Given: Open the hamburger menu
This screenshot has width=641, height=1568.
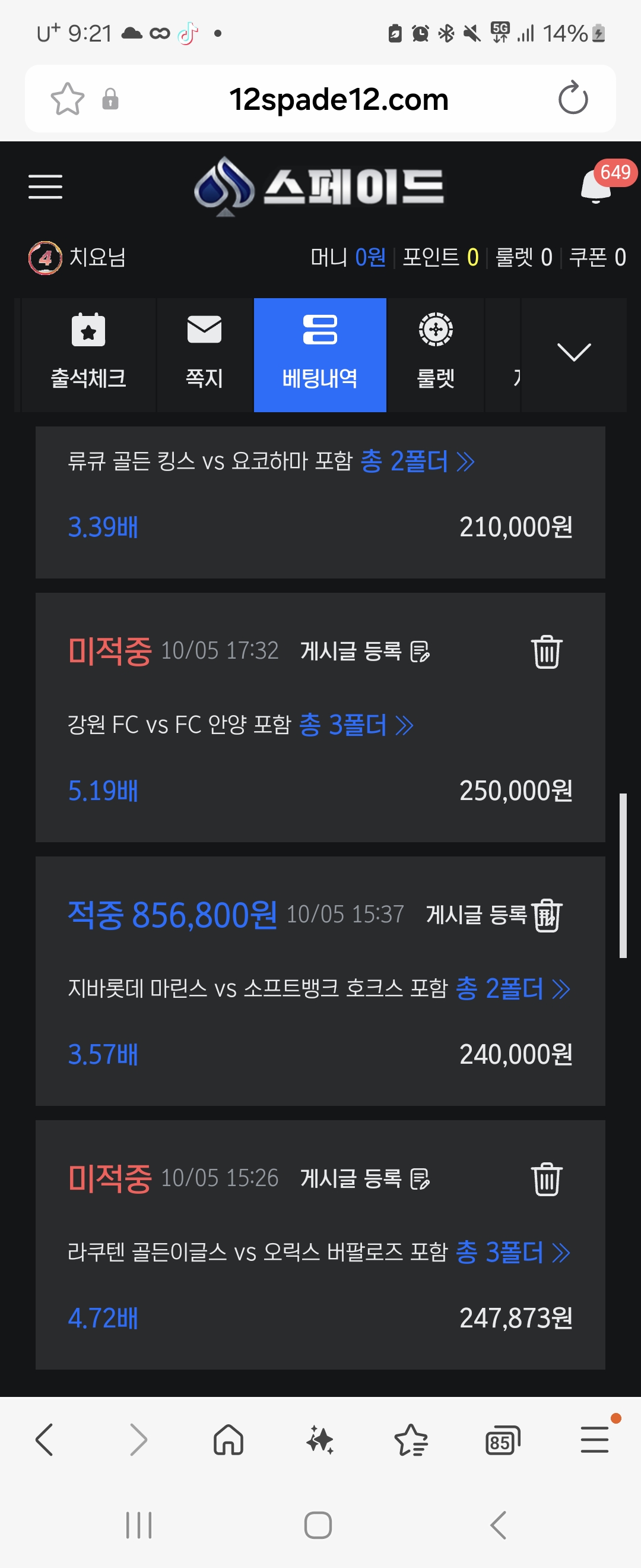Looking at the screenshot, I should 46,186.
